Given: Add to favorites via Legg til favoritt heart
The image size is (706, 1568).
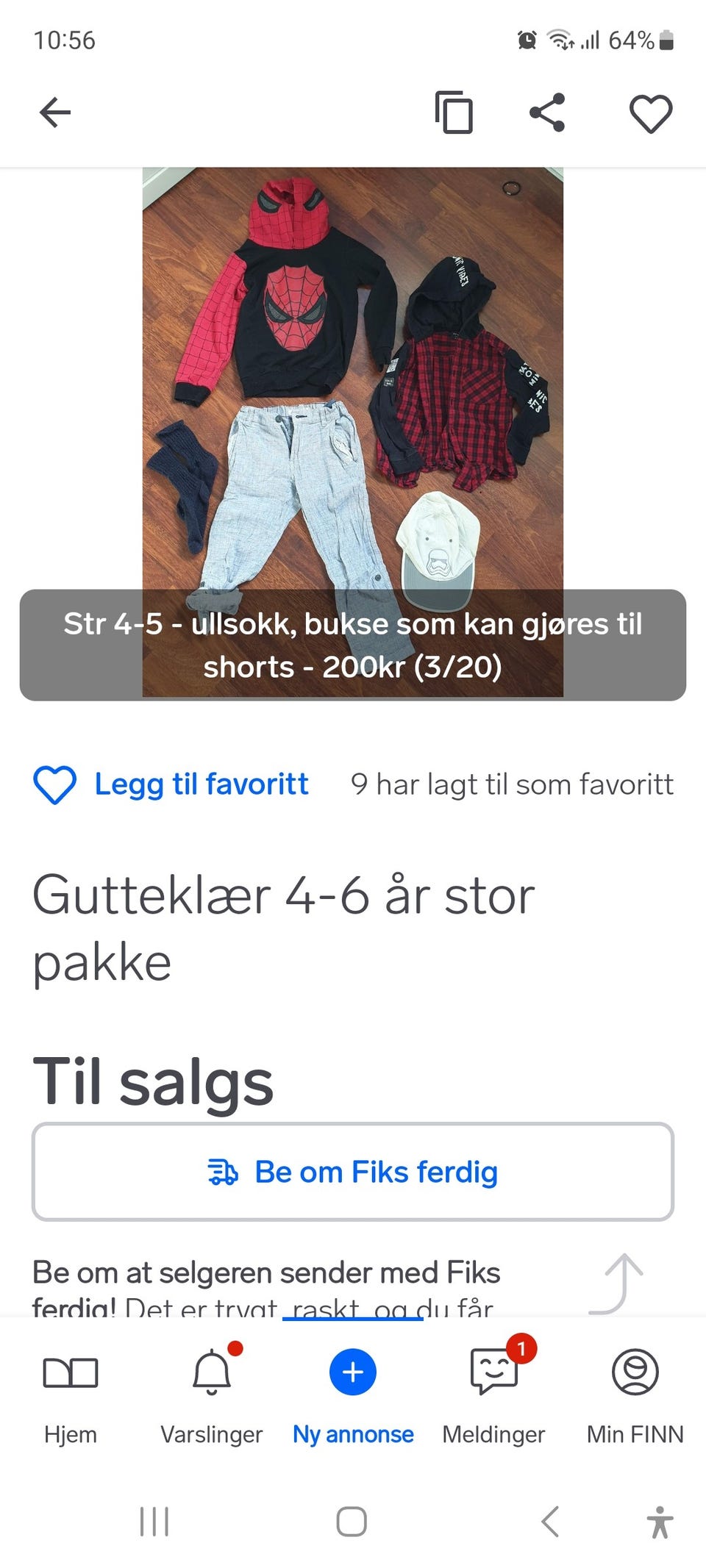Looking at the screenshot, I should coord(54,784).
